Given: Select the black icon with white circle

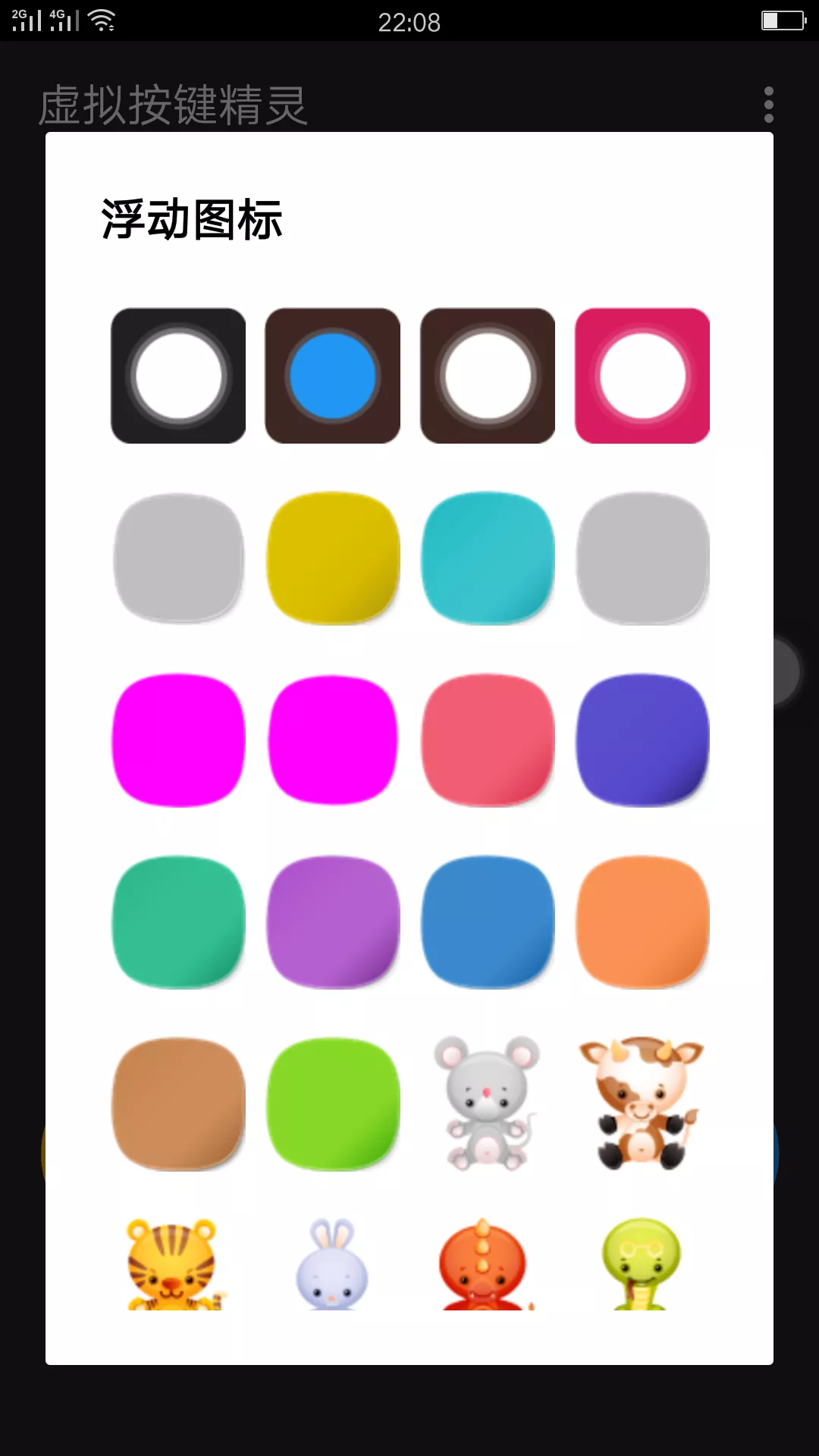Looking at the screenshot, I should tap(178, 375).
